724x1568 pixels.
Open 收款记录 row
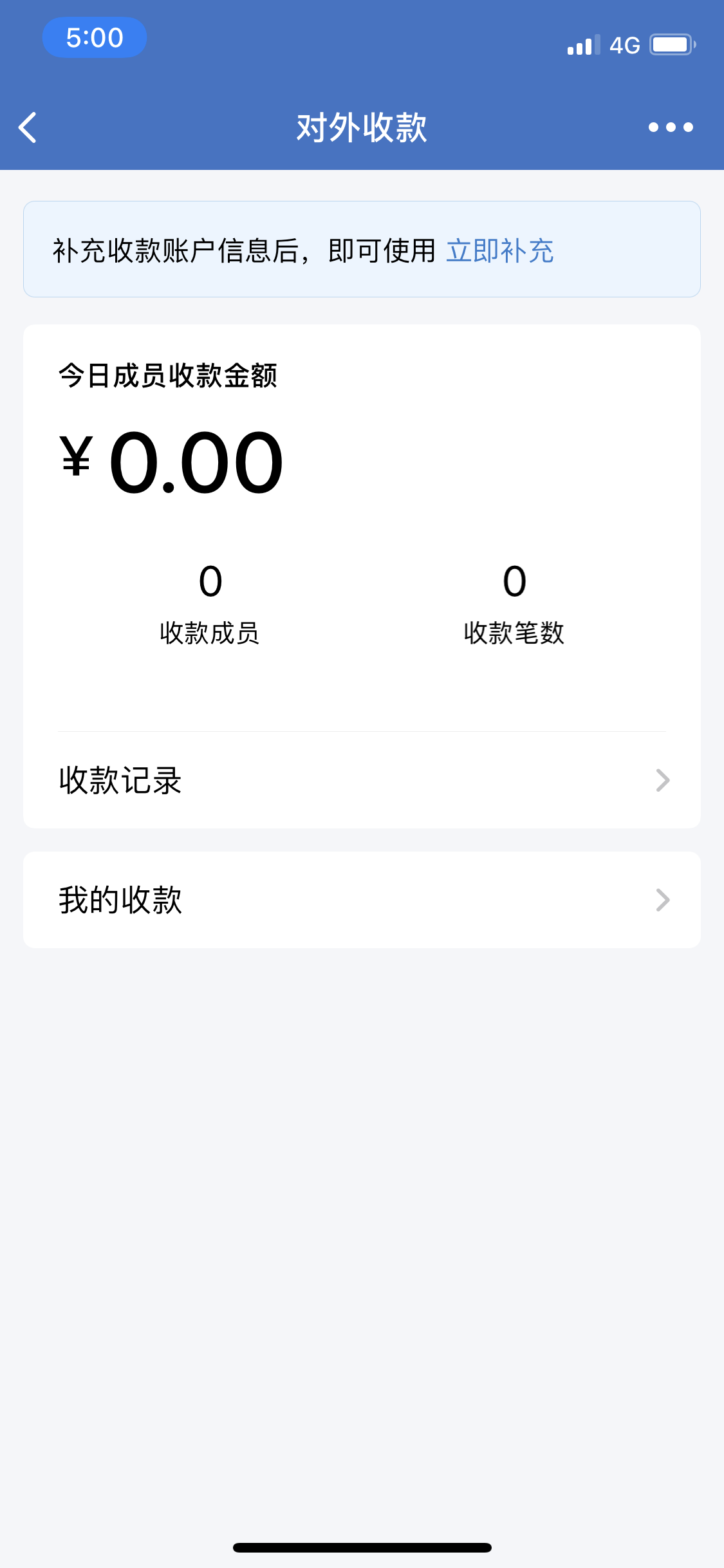[x=362, y=780]
